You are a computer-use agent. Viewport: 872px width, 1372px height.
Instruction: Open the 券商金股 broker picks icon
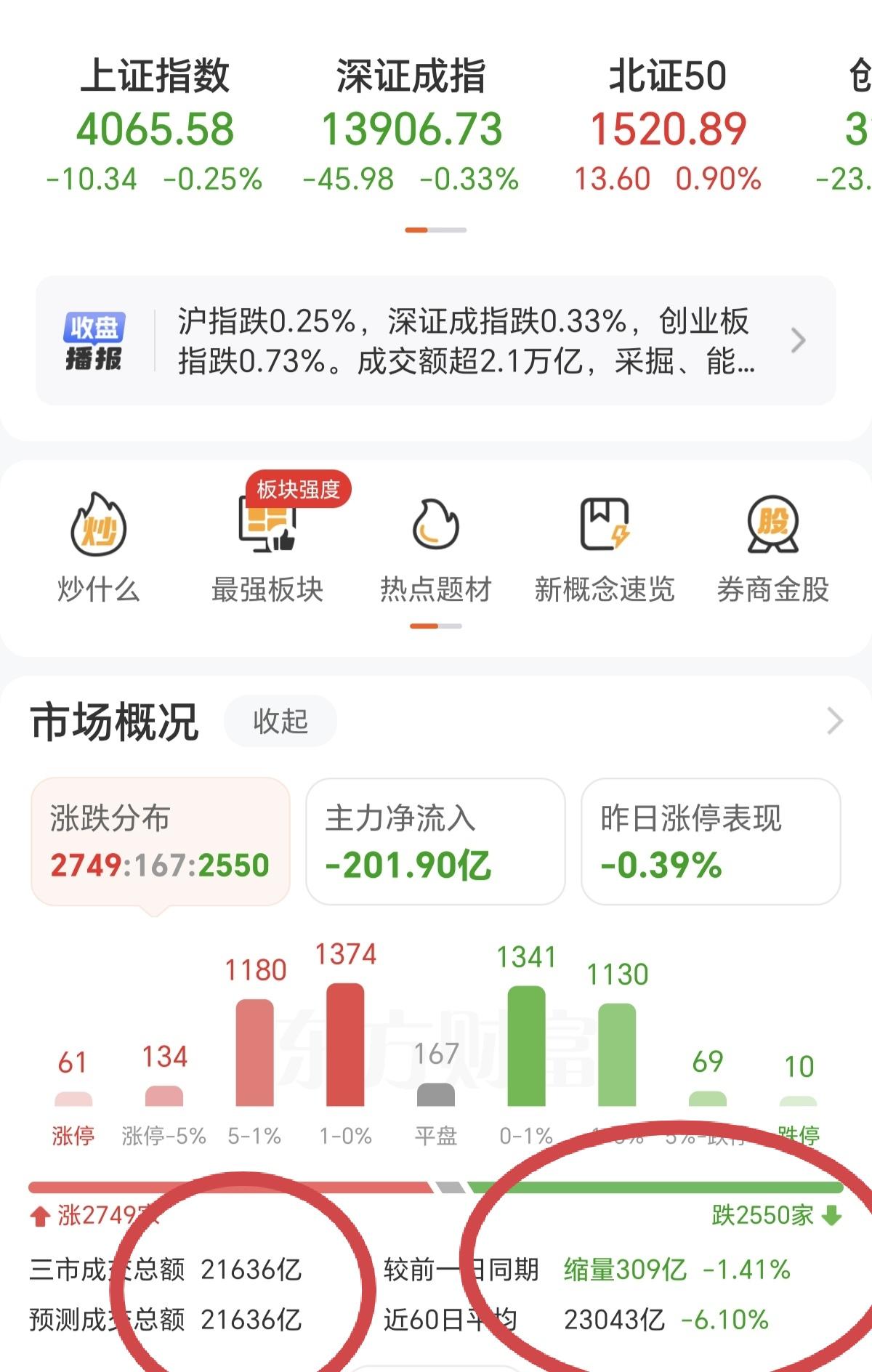click(772, 549)
